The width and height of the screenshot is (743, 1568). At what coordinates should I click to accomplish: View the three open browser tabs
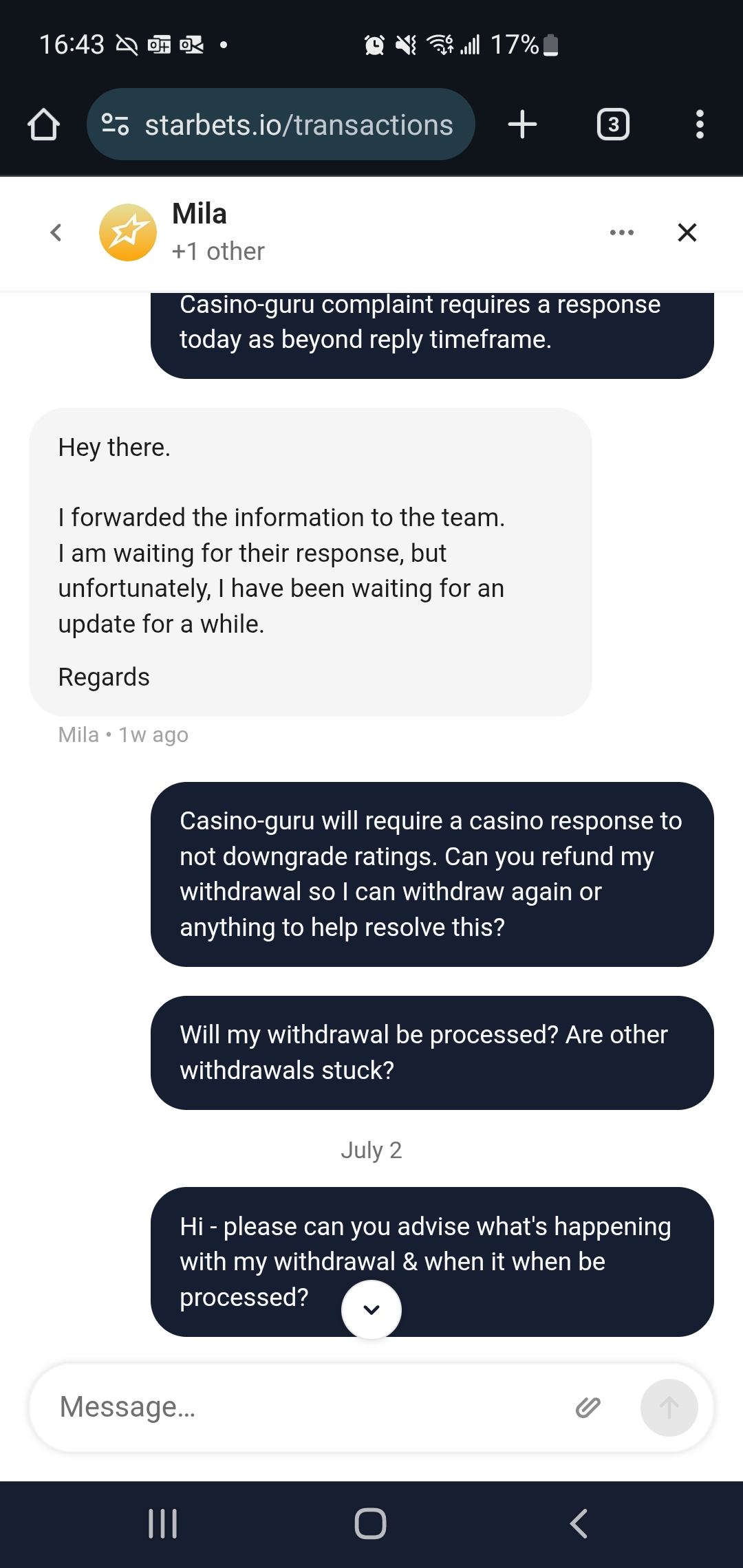click(613, 124)
